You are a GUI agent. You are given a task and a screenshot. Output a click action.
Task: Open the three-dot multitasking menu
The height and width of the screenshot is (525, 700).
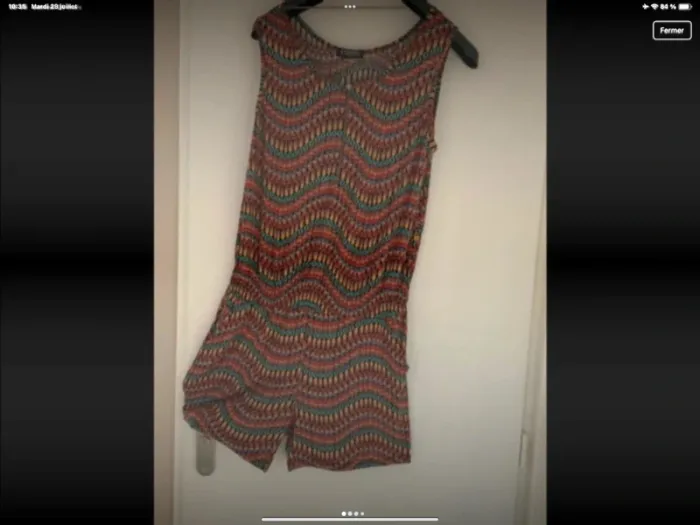[x=350, y=5]
